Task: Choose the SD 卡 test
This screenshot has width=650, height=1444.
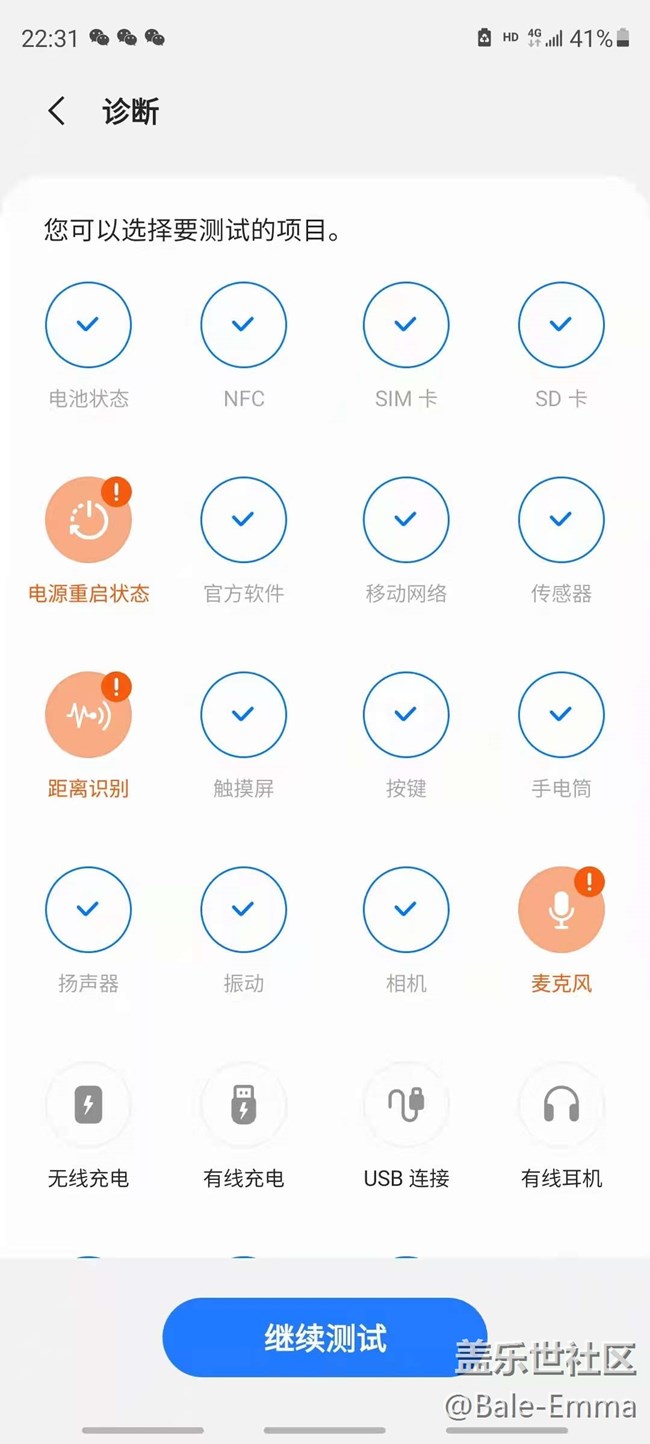Action: click(x=561, y=325)
